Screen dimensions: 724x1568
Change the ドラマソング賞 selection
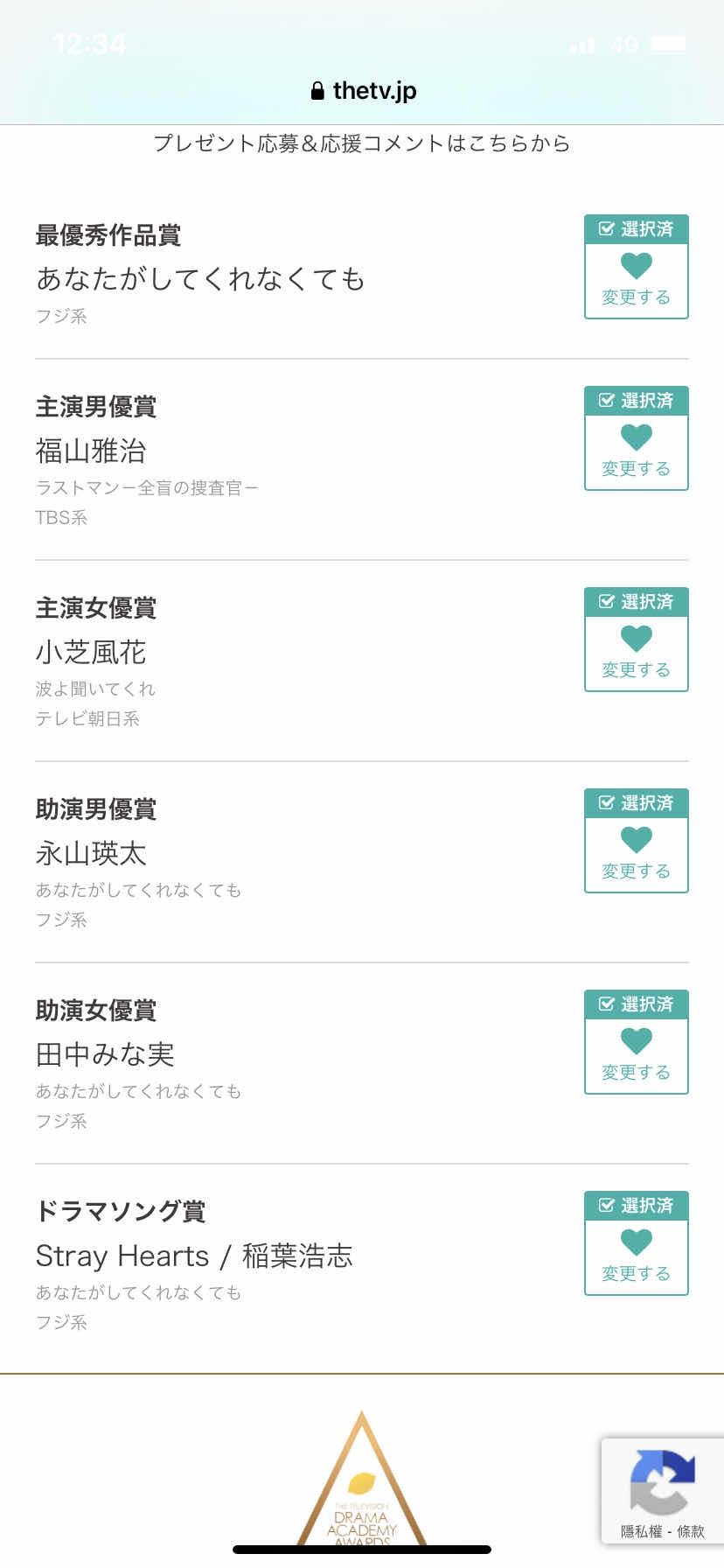point(636,1256)
